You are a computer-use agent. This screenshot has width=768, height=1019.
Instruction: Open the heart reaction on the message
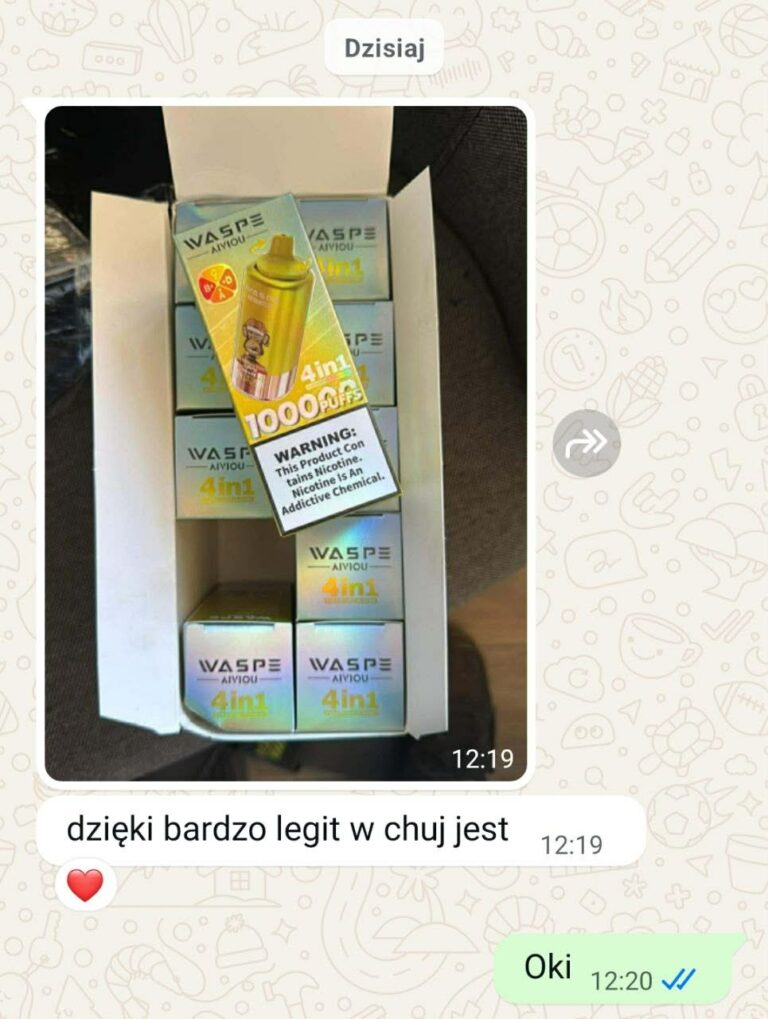pos(85,885)
